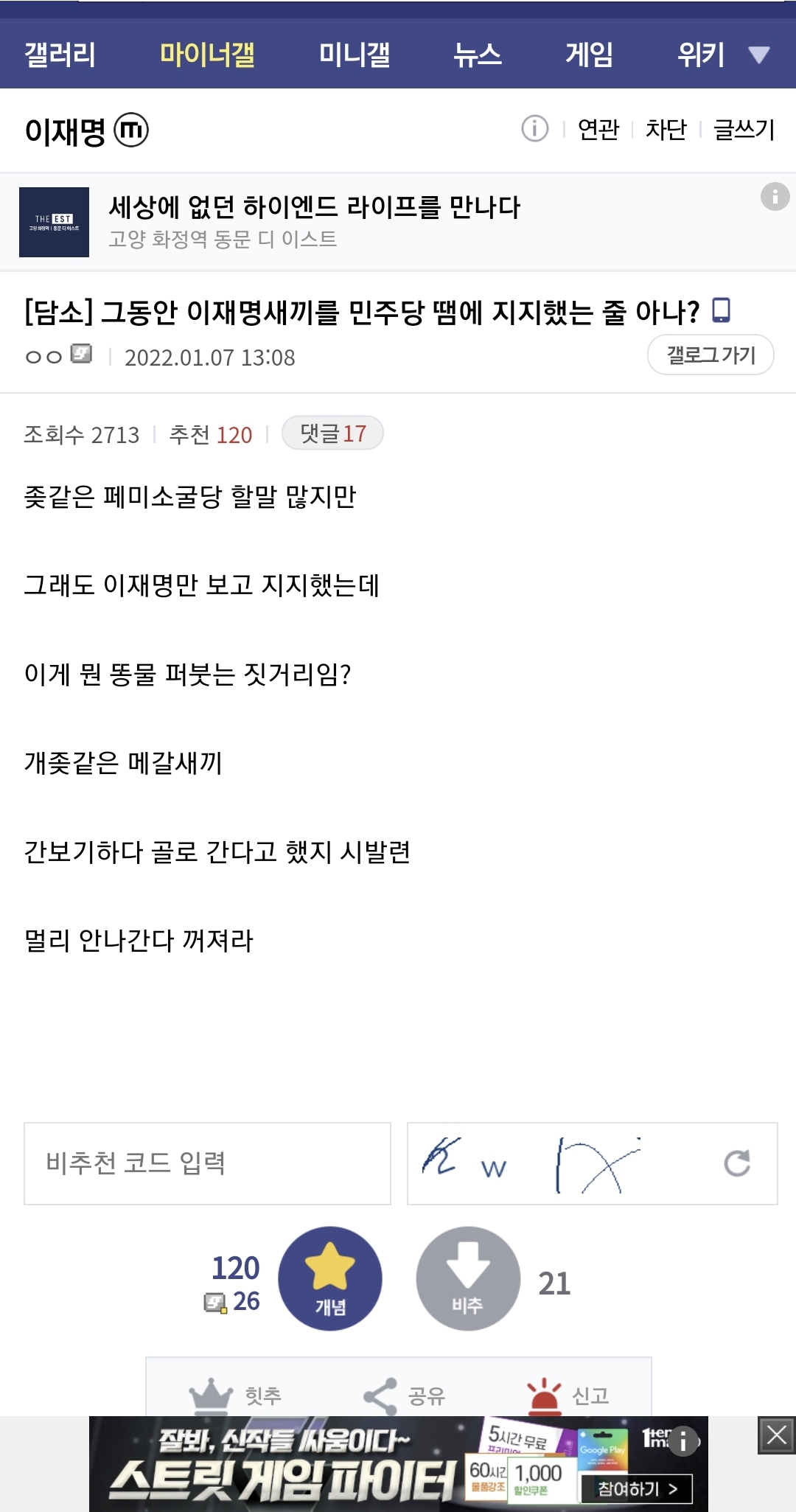This screenshot has width=796, height=1512.
Task: Go to the 뉴스 tab
Action: (477, 55)
